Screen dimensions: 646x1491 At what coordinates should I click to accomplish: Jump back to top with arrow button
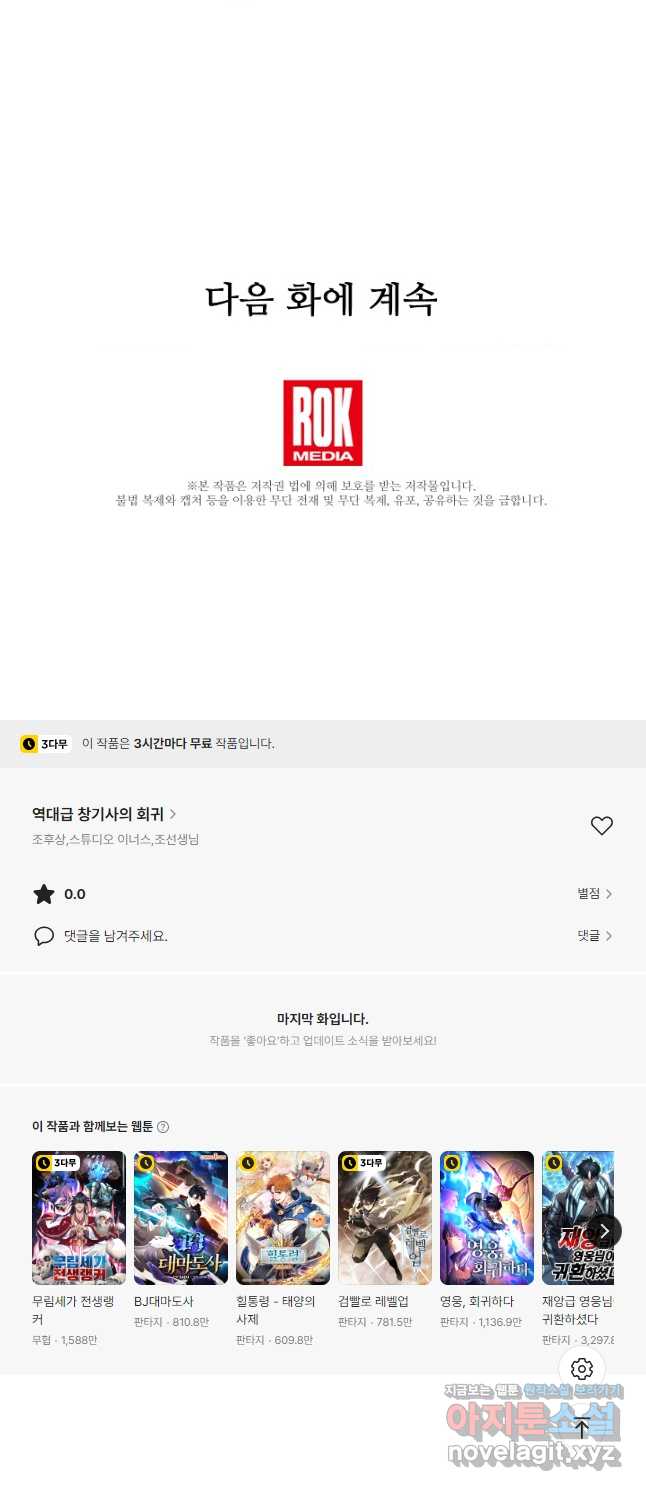click(582, 1428)
